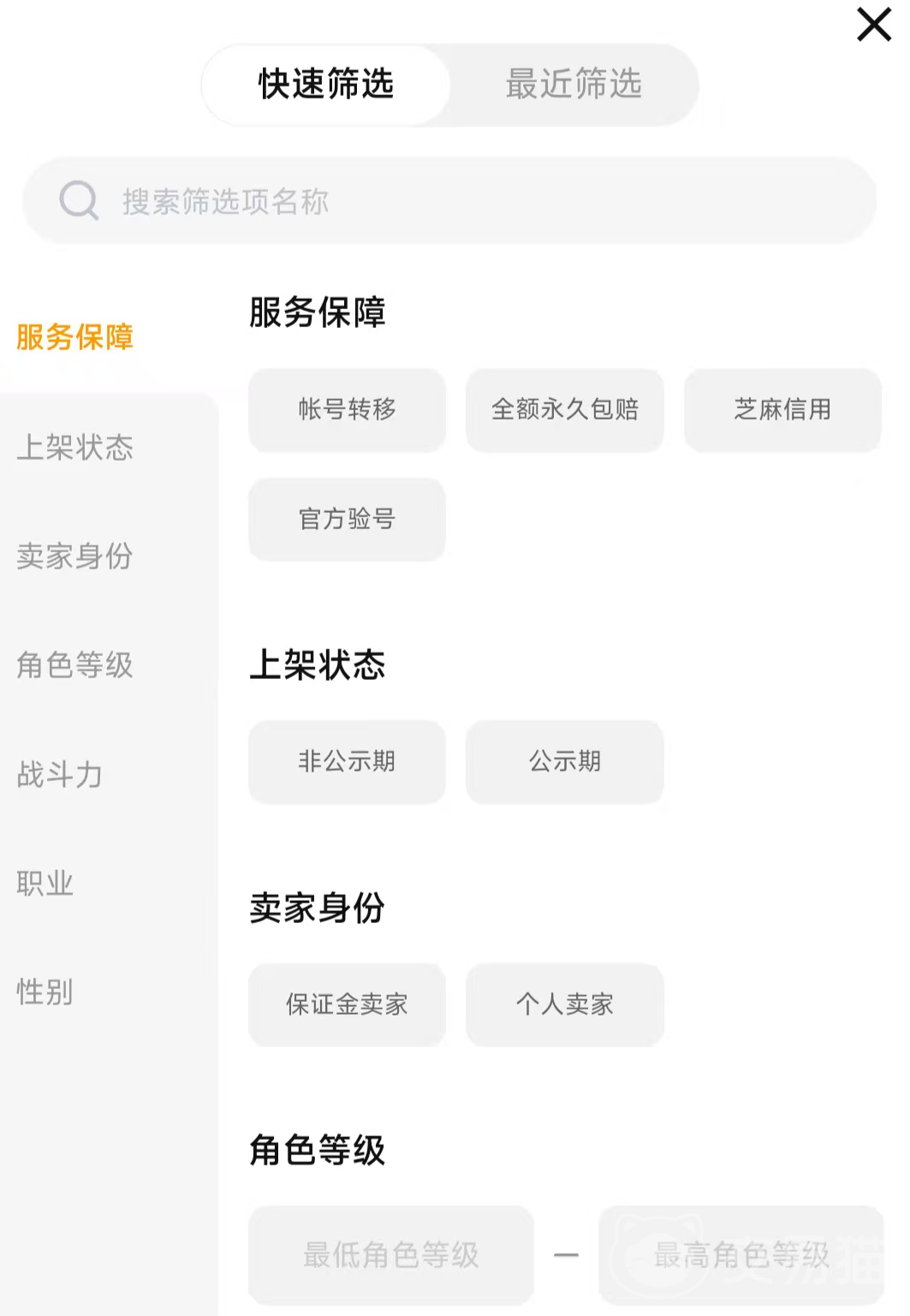Screen dimensions: 910x1316
Task: Jump to 卖家身份 in the sidebar
Action: tap(75, 557)
